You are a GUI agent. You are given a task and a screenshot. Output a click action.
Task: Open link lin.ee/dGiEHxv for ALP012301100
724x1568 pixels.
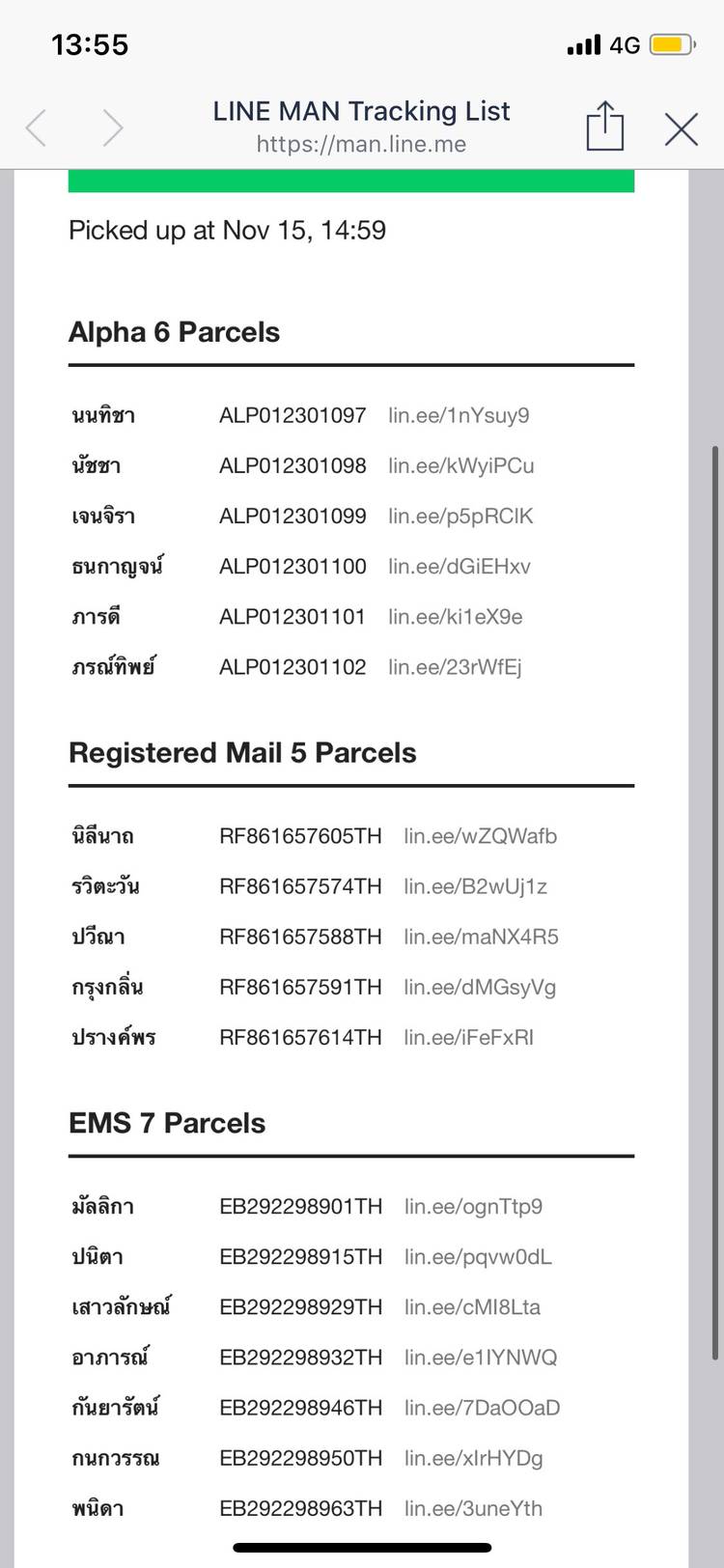[x=459, y=567]
